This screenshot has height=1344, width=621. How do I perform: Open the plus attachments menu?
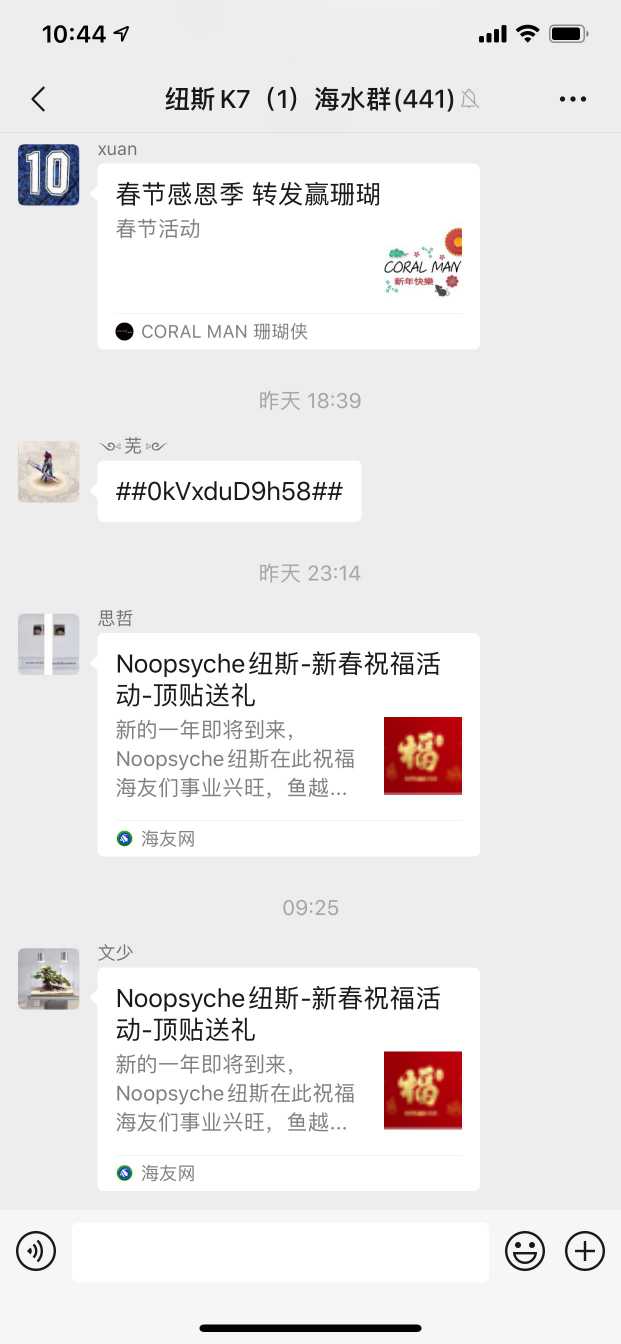point(585,1251)
